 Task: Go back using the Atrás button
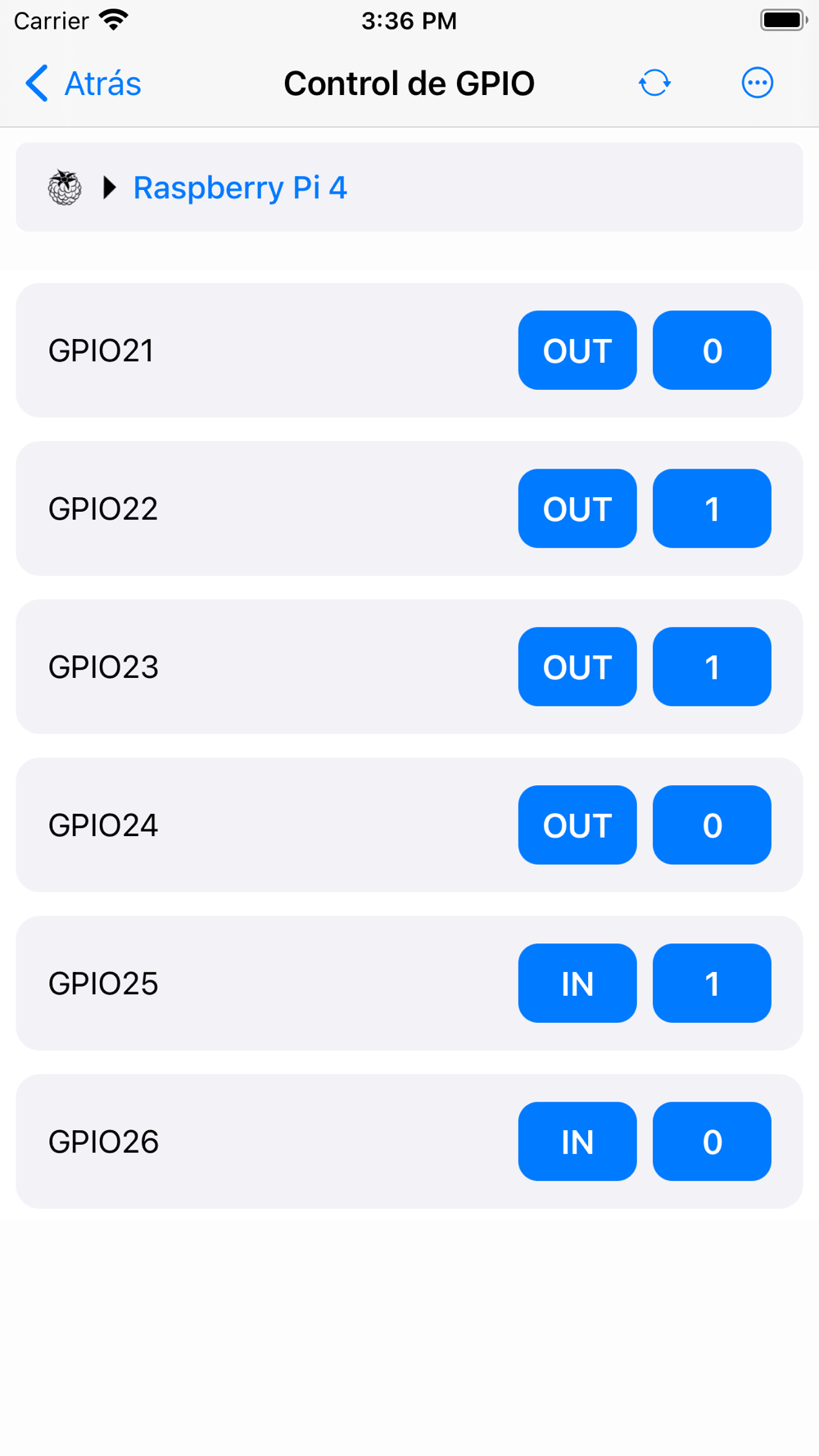83,84
